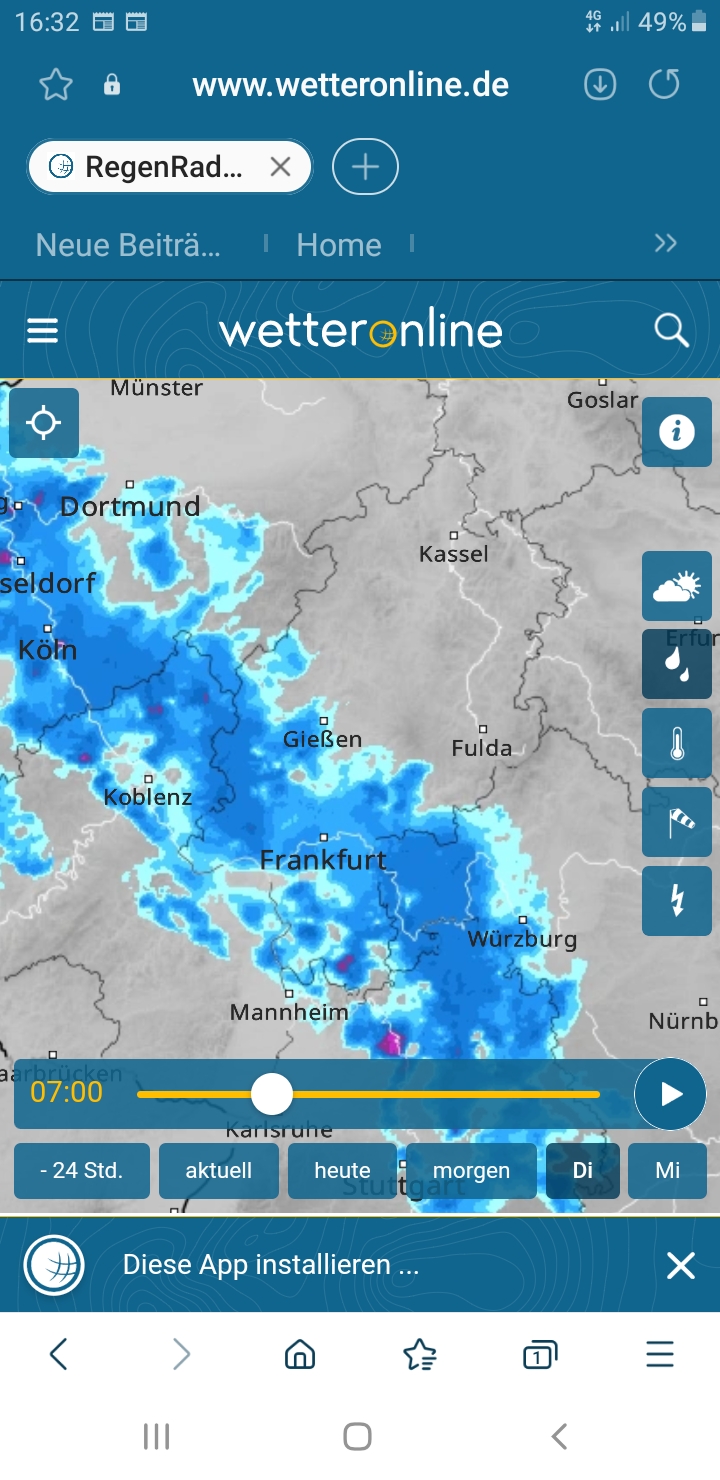Open the wetteronline hamburger menu
This screenshot has width=720, height=1480.
(x=43, y=331)
